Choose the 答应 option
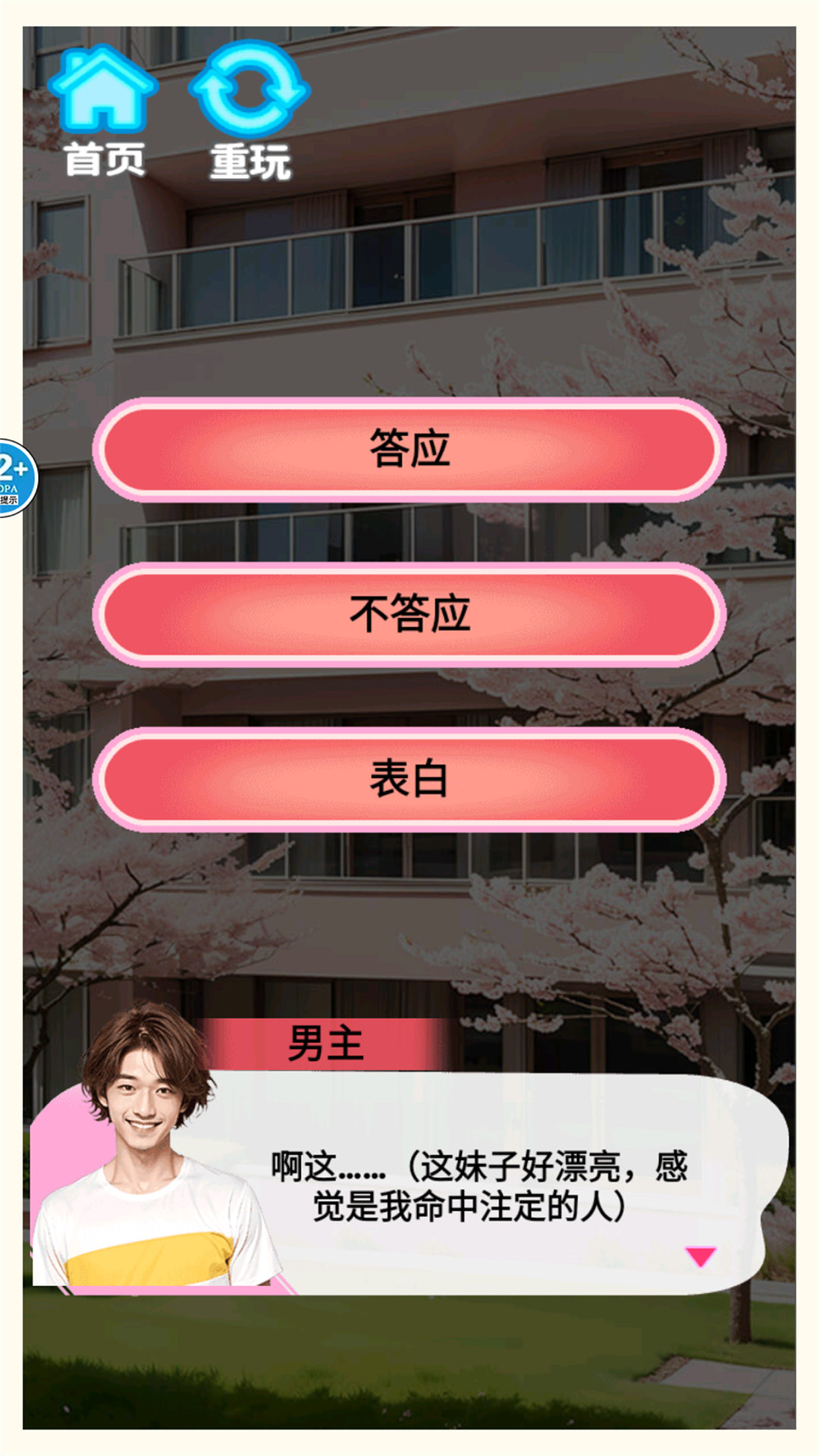This screenshot has height=1456, width=819. [409, 449]
